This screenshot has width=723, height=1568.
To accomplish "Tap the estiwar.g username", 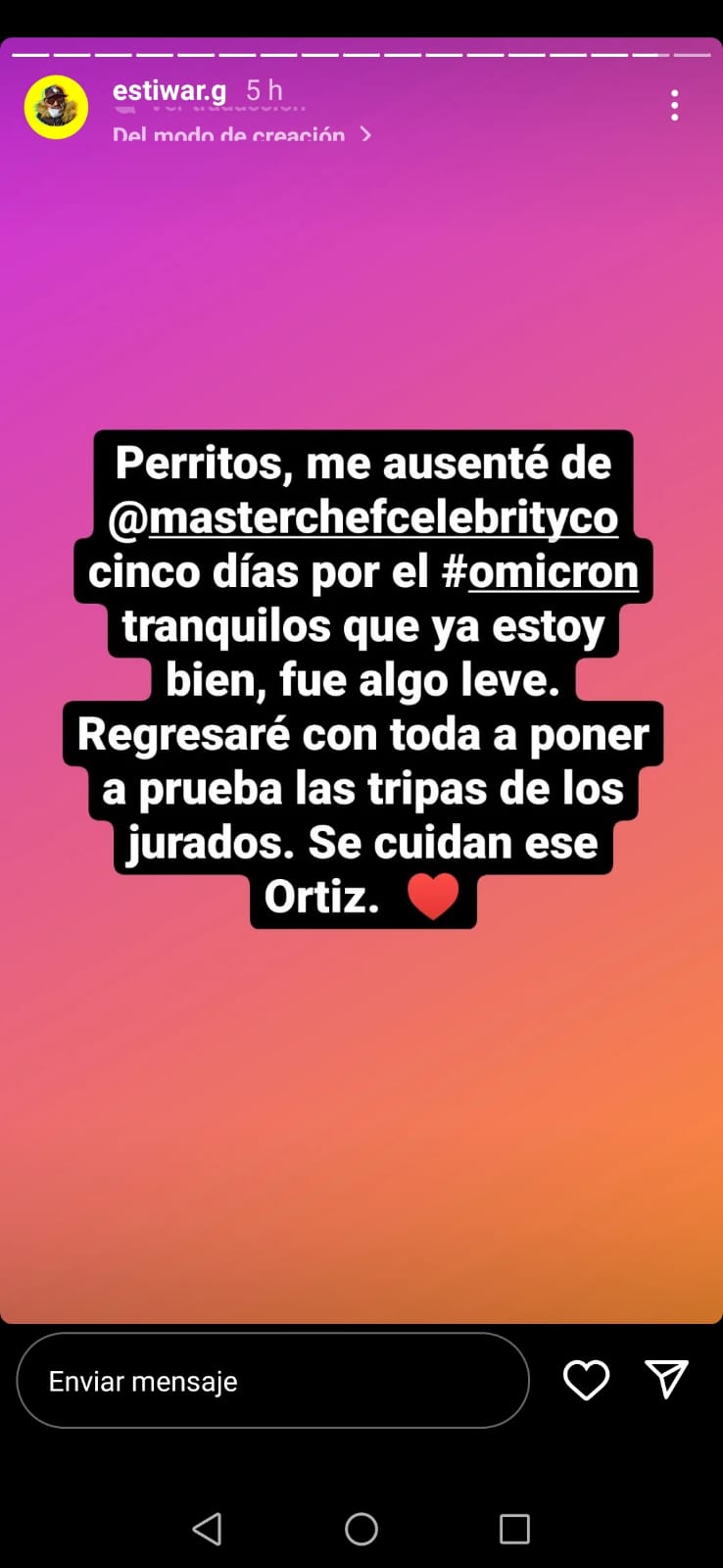I will (169, 91).
